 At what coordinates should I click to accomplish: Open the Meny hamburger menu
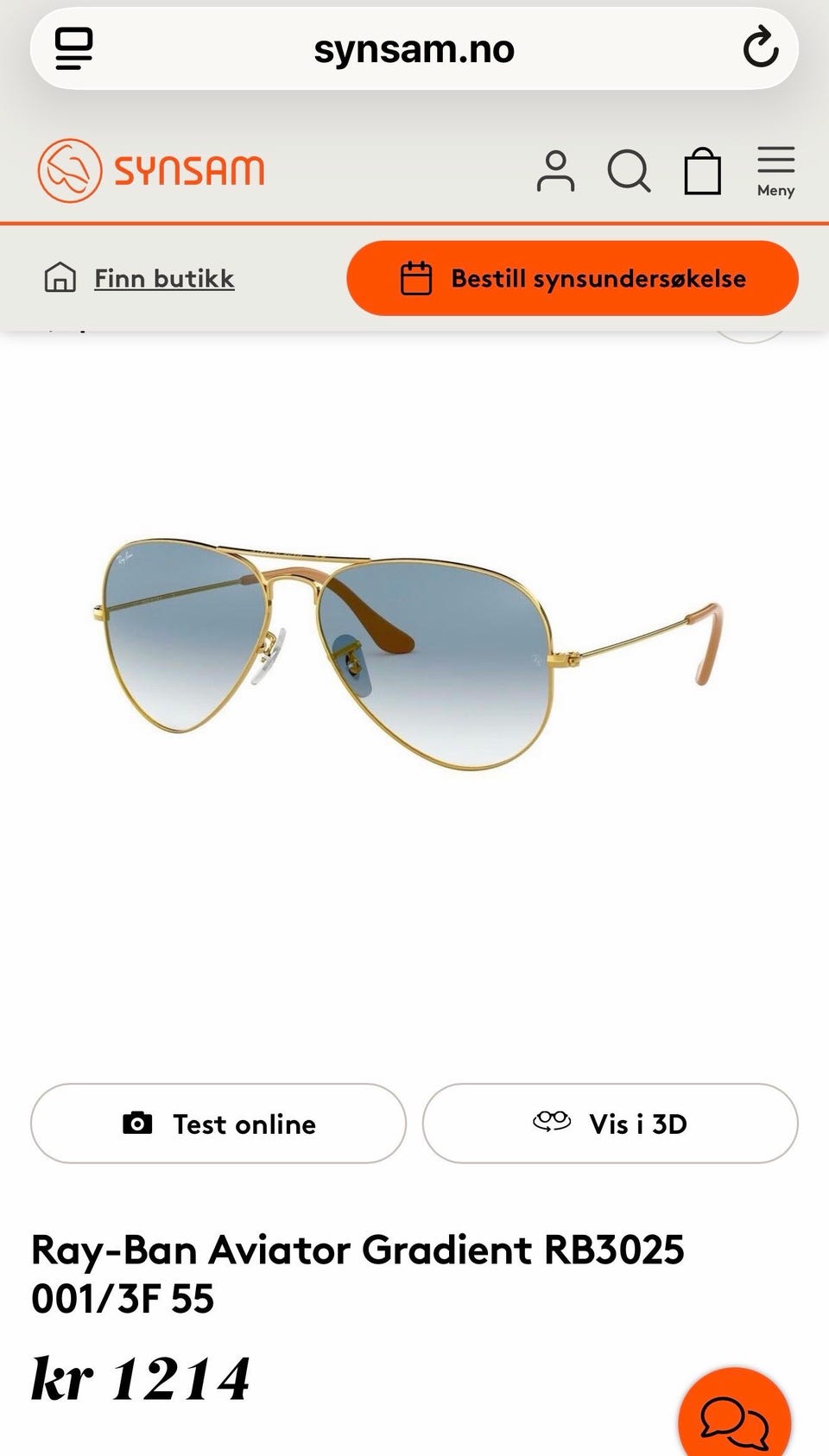[775, 171]
